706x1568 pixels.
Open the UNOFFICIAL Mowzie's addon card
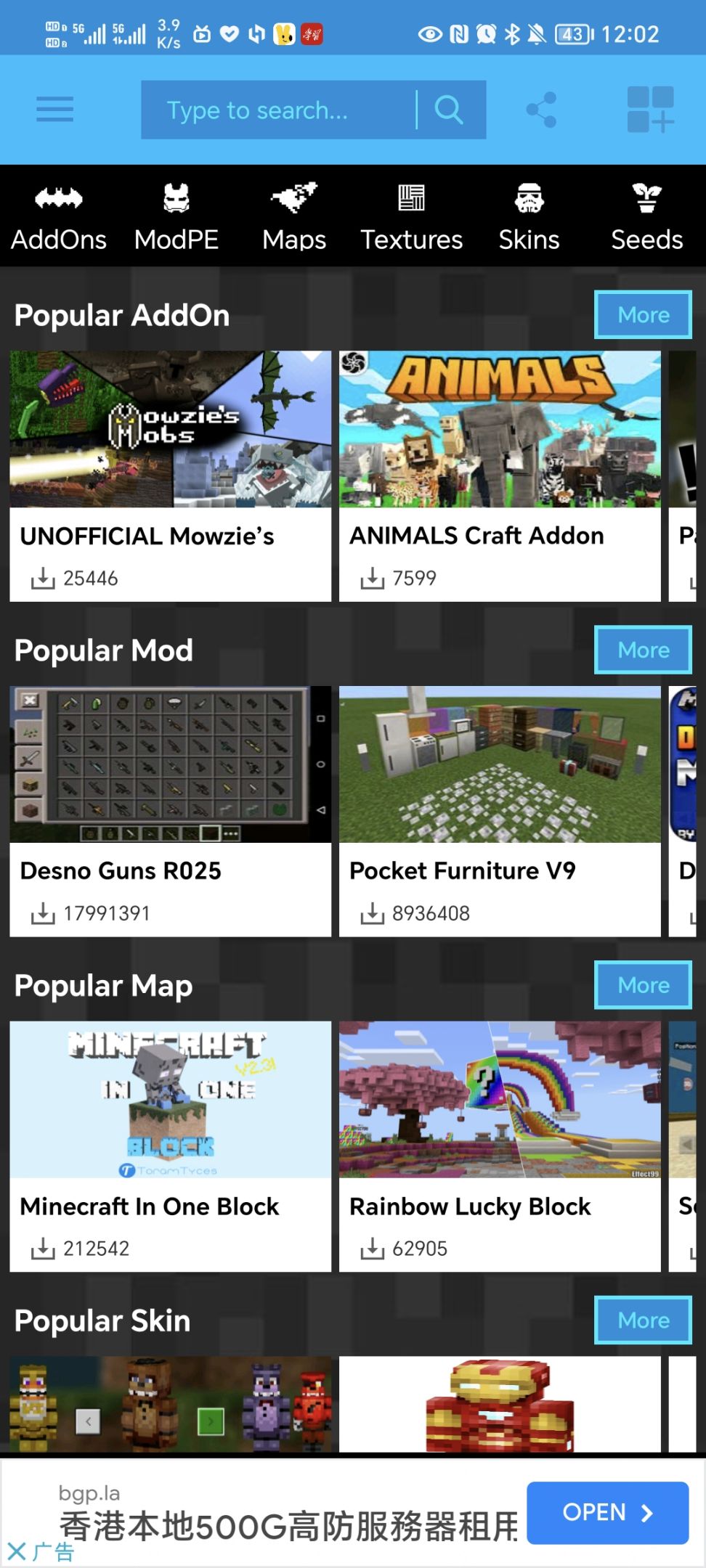(171, 475)
